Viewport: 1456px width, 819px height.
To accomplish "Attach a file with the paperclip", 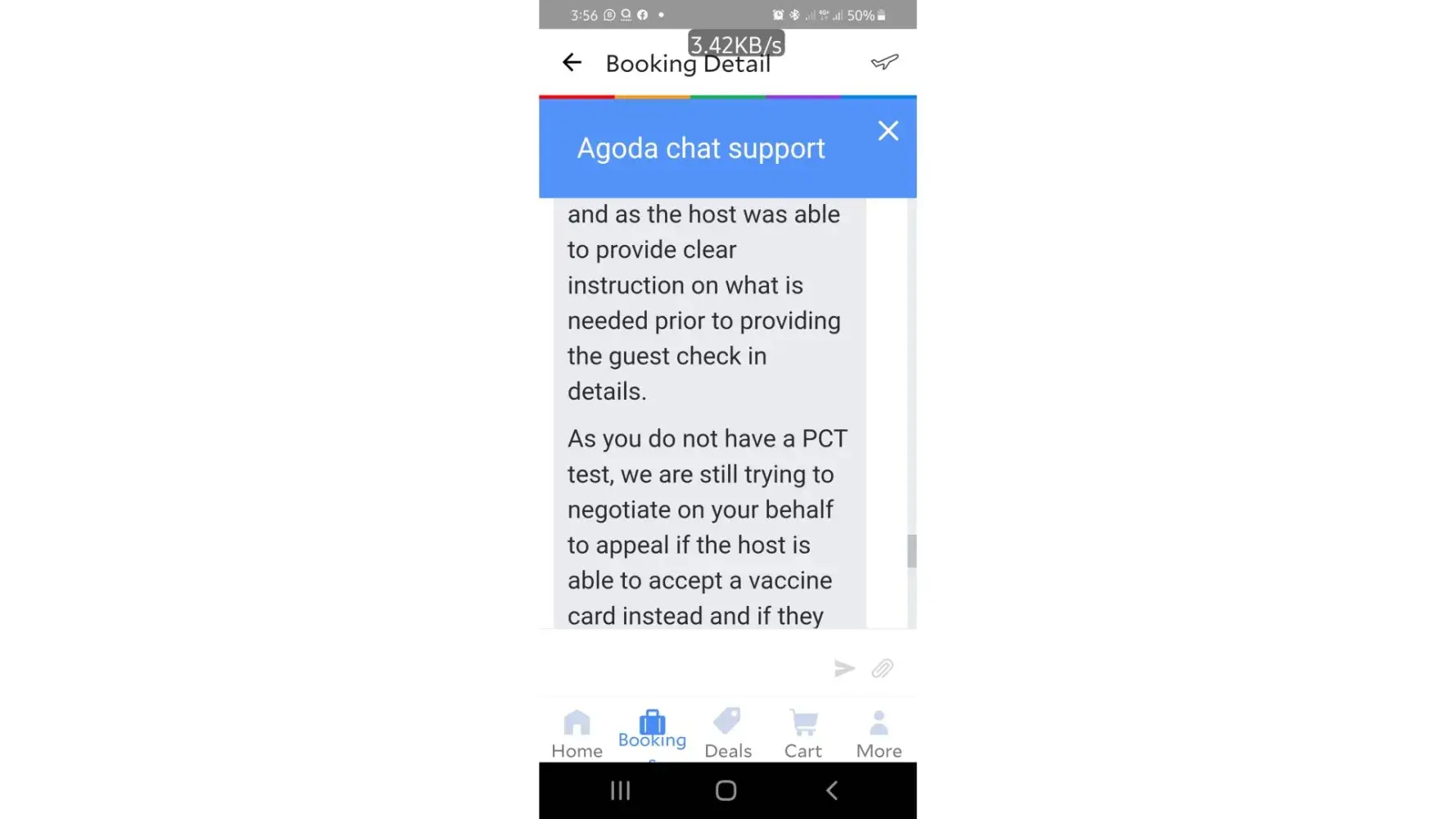I will pos(882,668).
